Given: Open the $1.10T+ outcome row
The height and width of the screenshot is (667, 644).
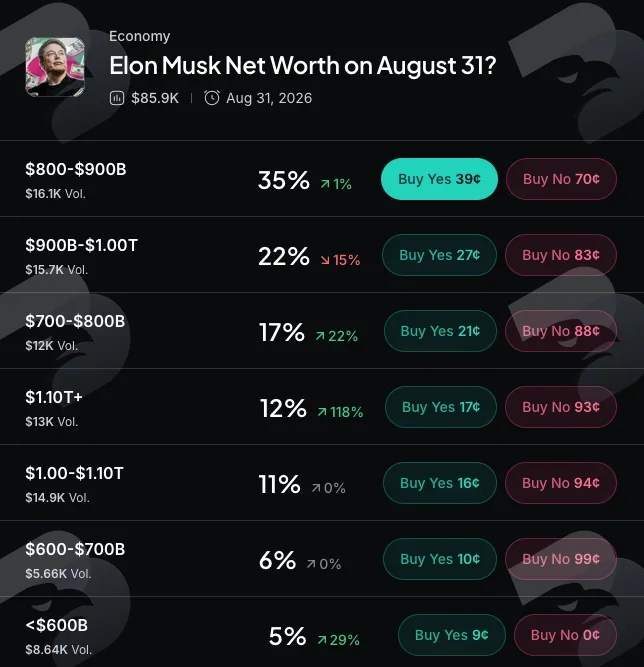Looking at the screenshot, I should click(x=322, y=407).
